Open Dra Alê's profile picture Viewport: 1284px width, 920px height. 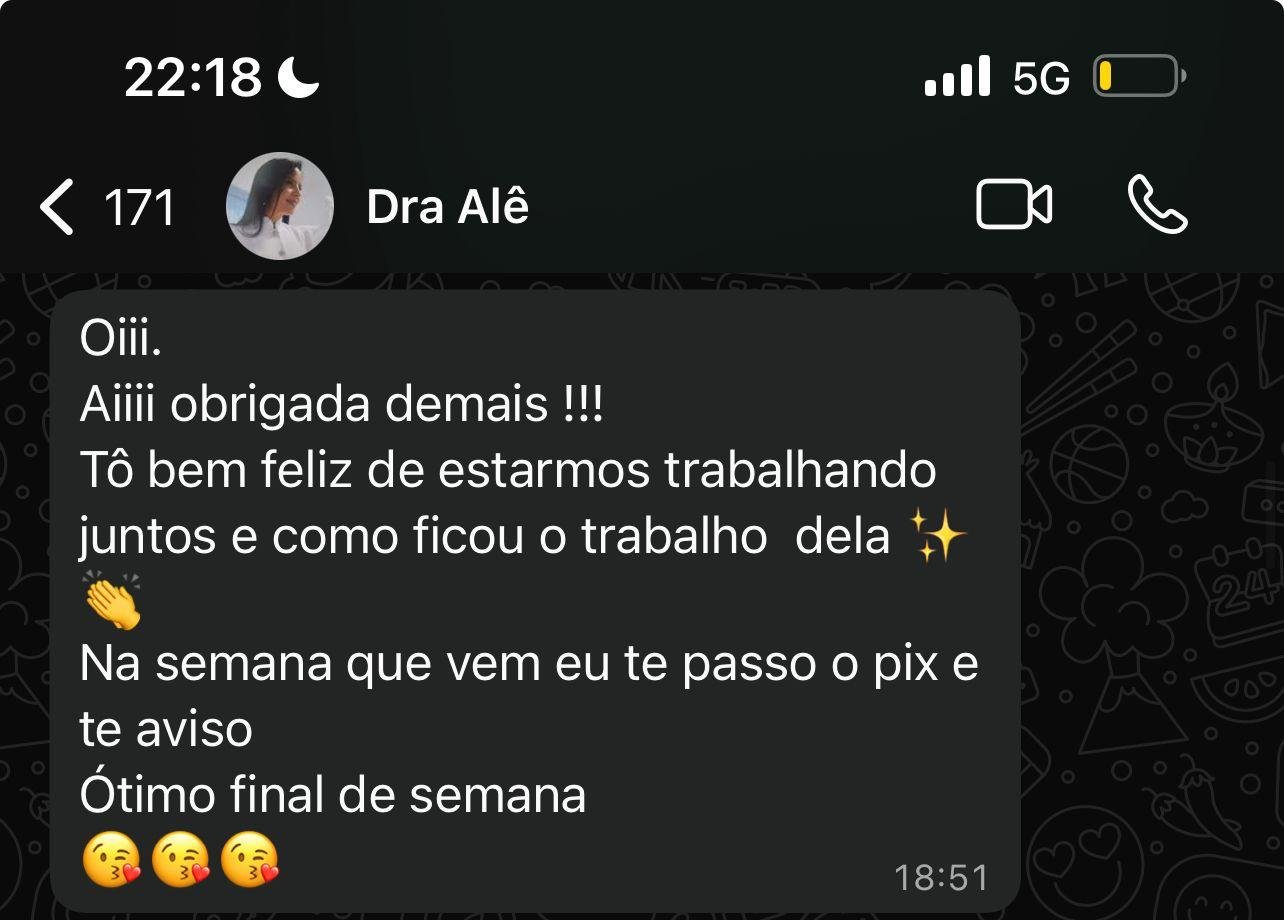coord(280,206)
